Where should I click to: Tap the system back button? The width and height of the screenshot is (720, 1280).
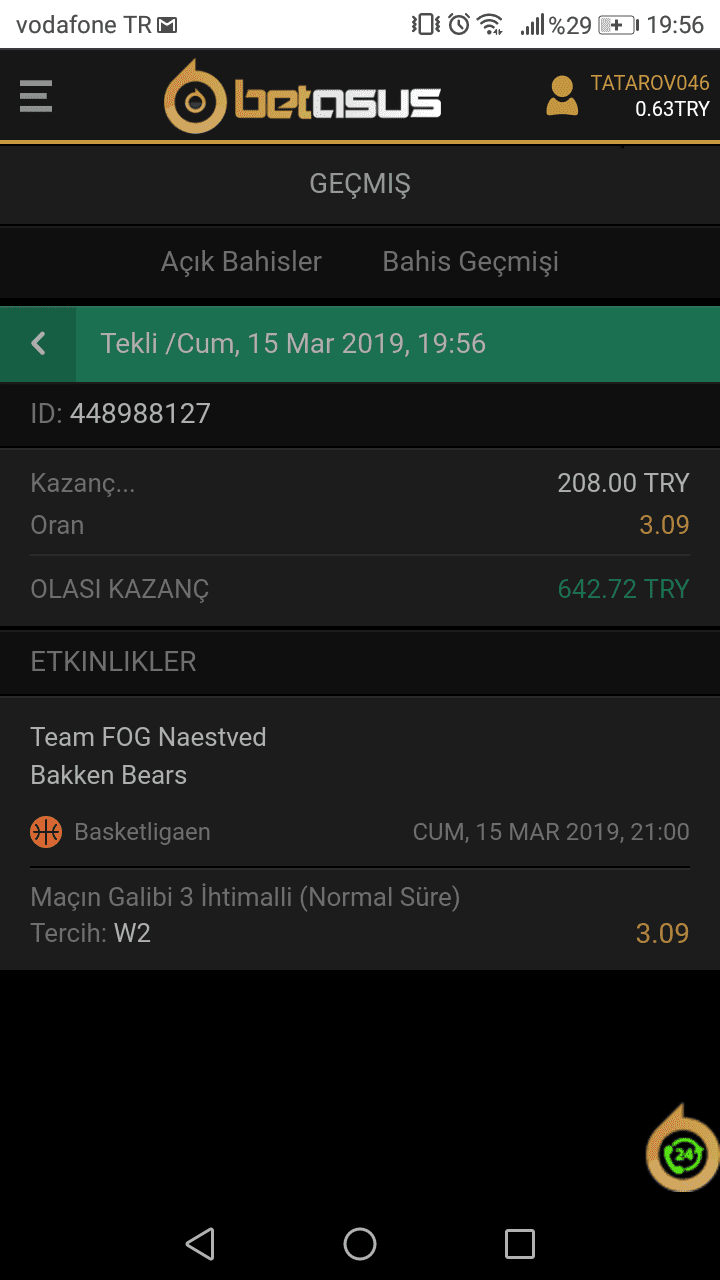pyautogui.click(x=200, y=1244)
